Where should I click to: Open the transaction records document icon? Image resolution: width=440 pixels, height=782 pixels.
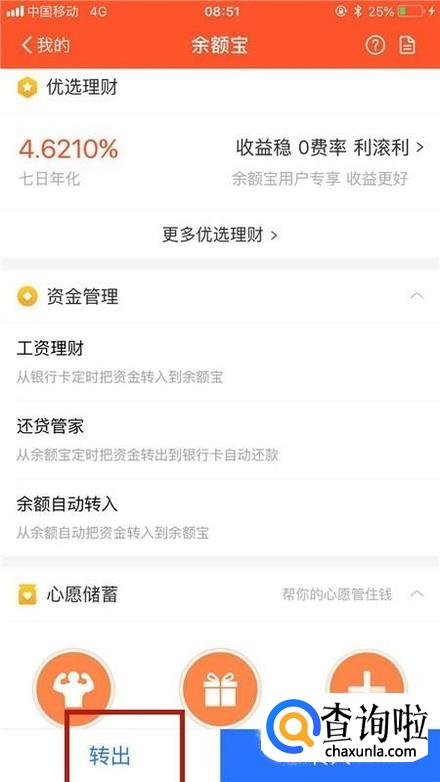[407, 45]
